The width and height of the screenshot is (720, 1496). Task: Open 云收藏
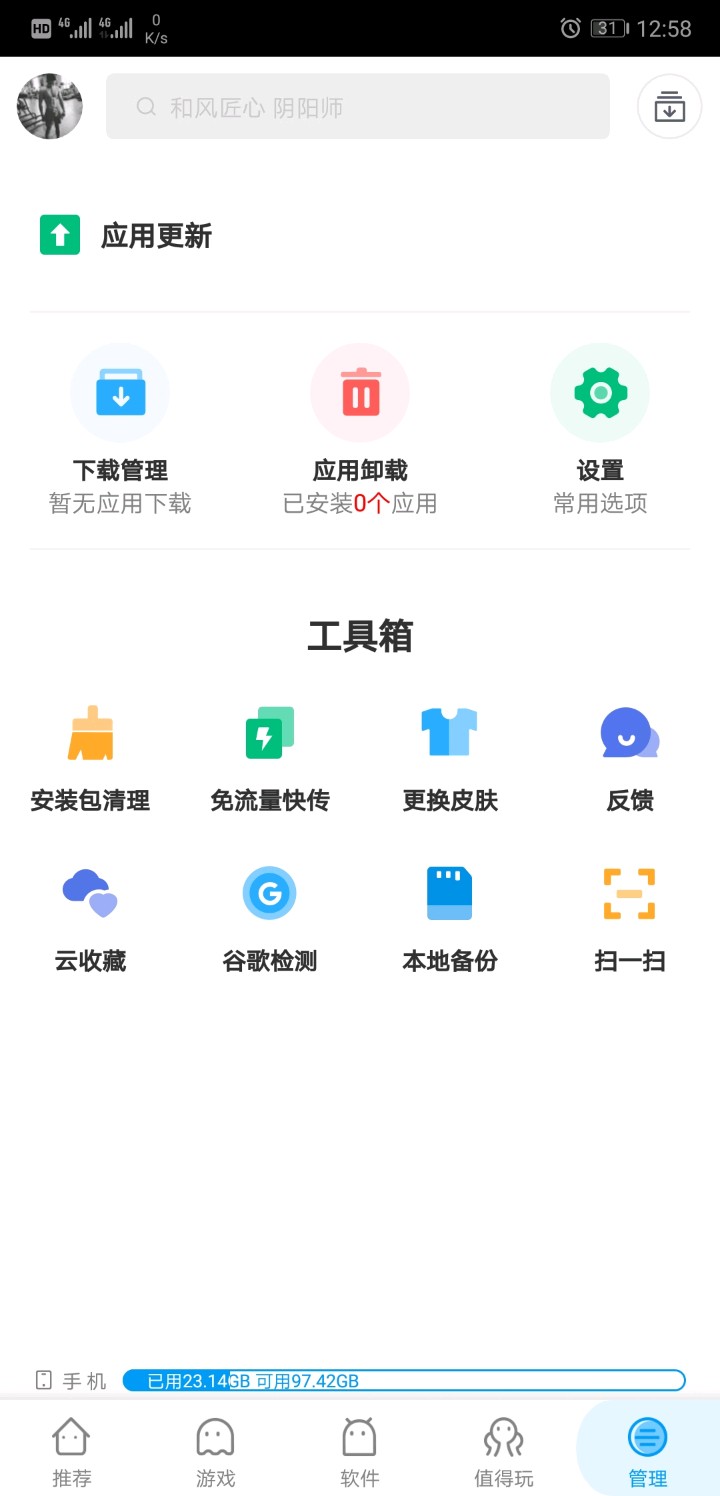[x=90, y=919]
